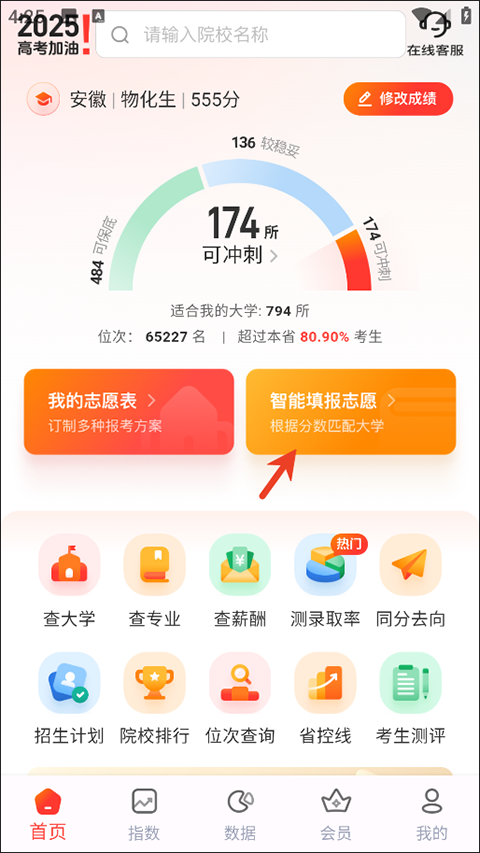Image resolution: width=480 pixels, height=853 pixels.
Task: Open 同分去向
Action: coord(411,580)
